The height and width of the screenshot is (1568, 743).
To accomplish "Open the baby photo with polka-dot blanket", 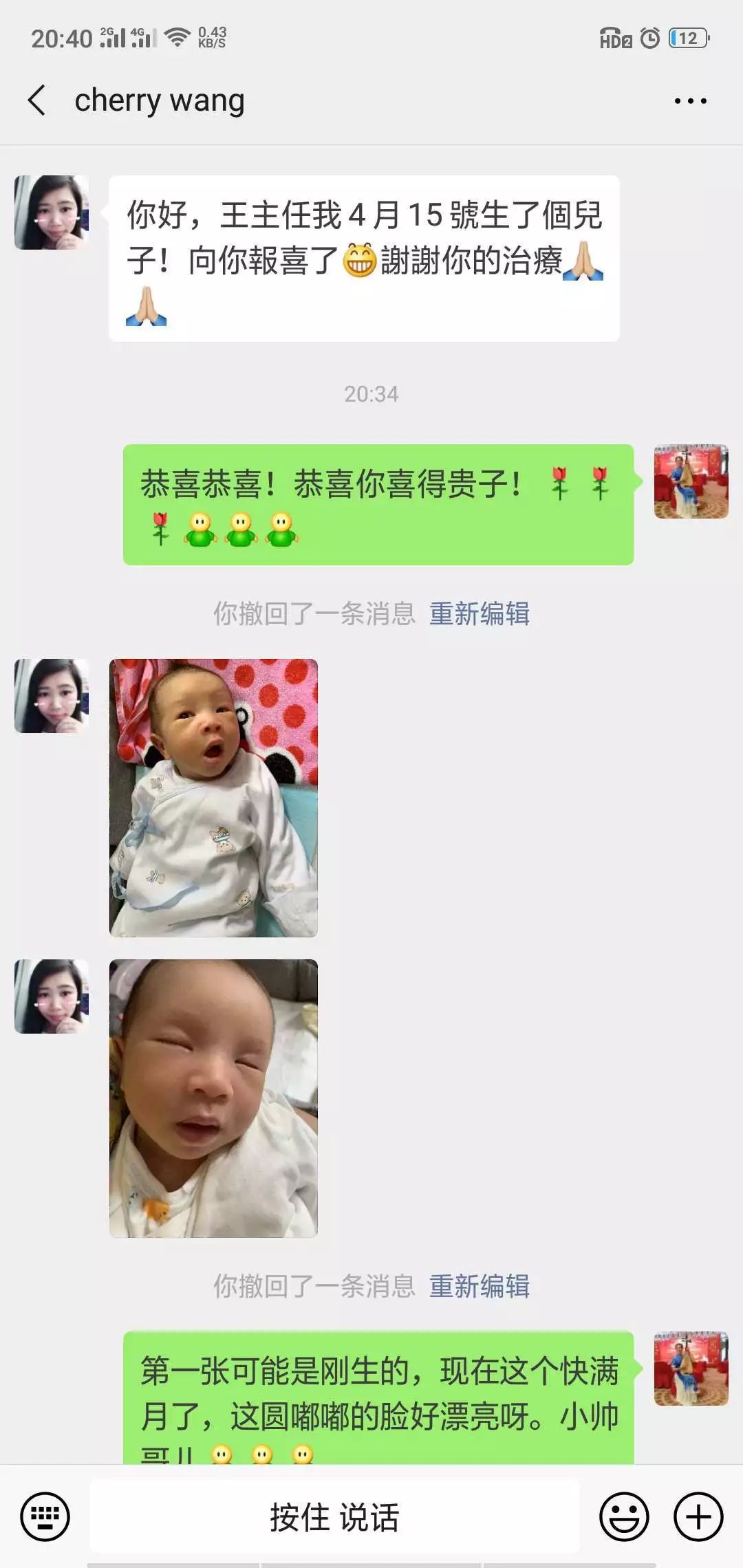I will (x=213, y=798).
